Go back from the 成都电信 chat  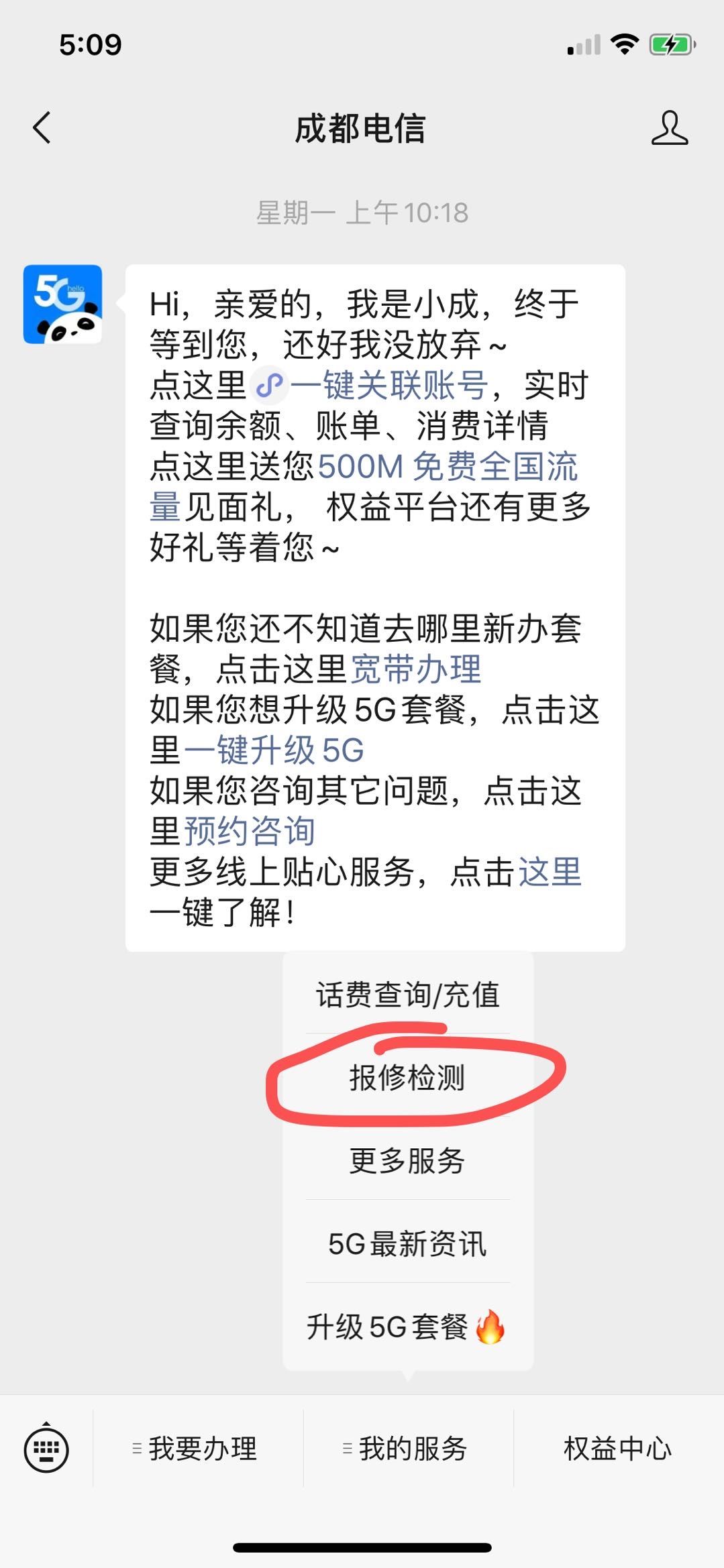(x=42, y=127)
